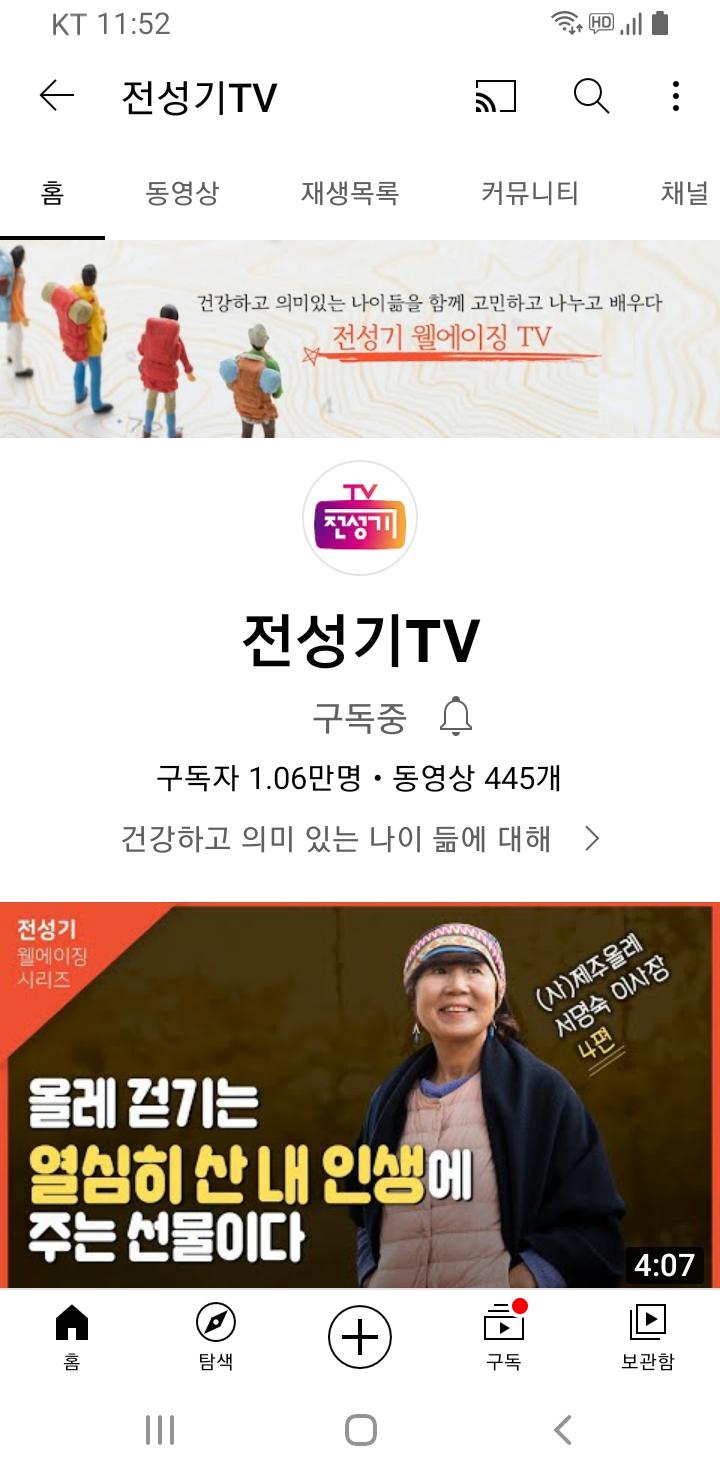Open the 탐색 explore tab

tap(216, 1338)
